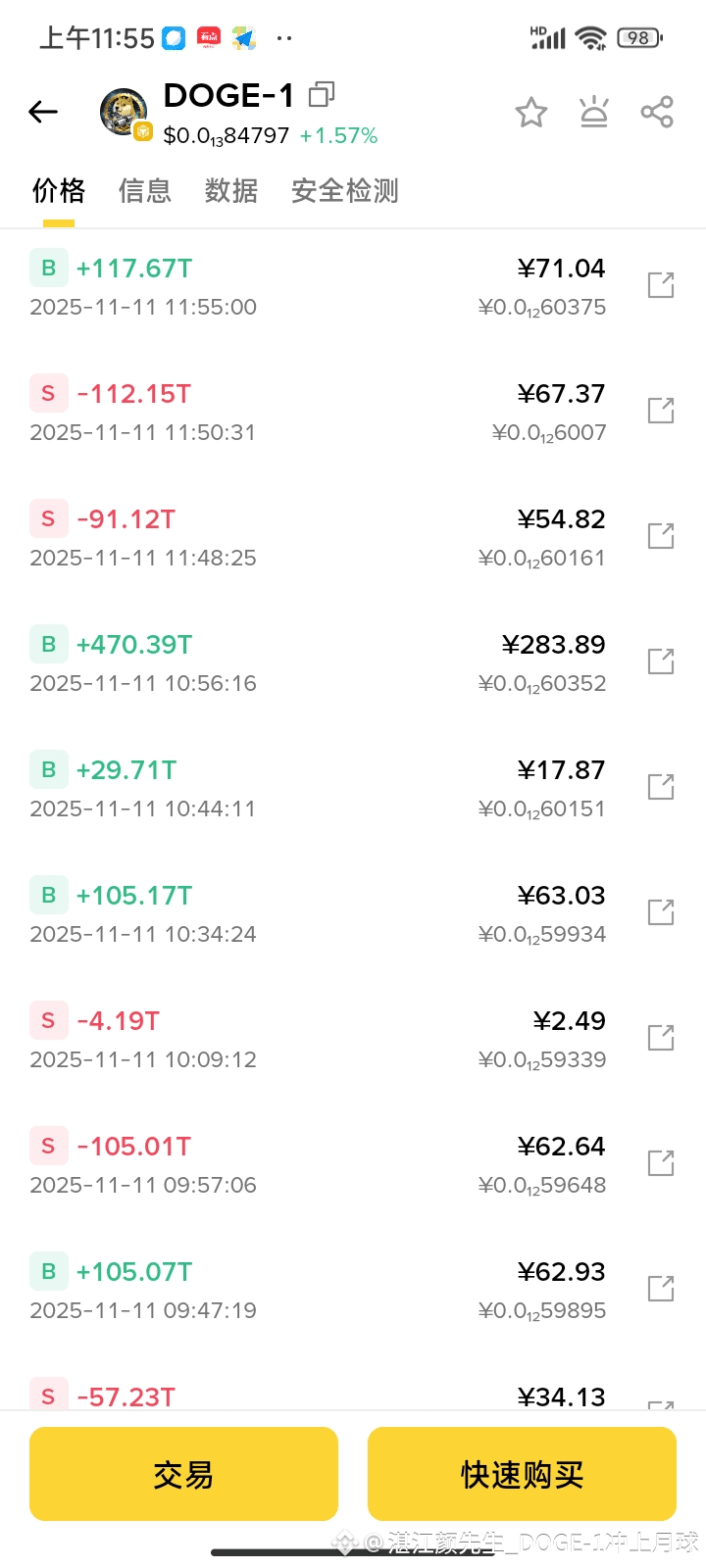Image resolution: width=706 pixels, height=1568 pixels.
Task: Open transaction details for +117.67T buy
Action: pos(661,285)
